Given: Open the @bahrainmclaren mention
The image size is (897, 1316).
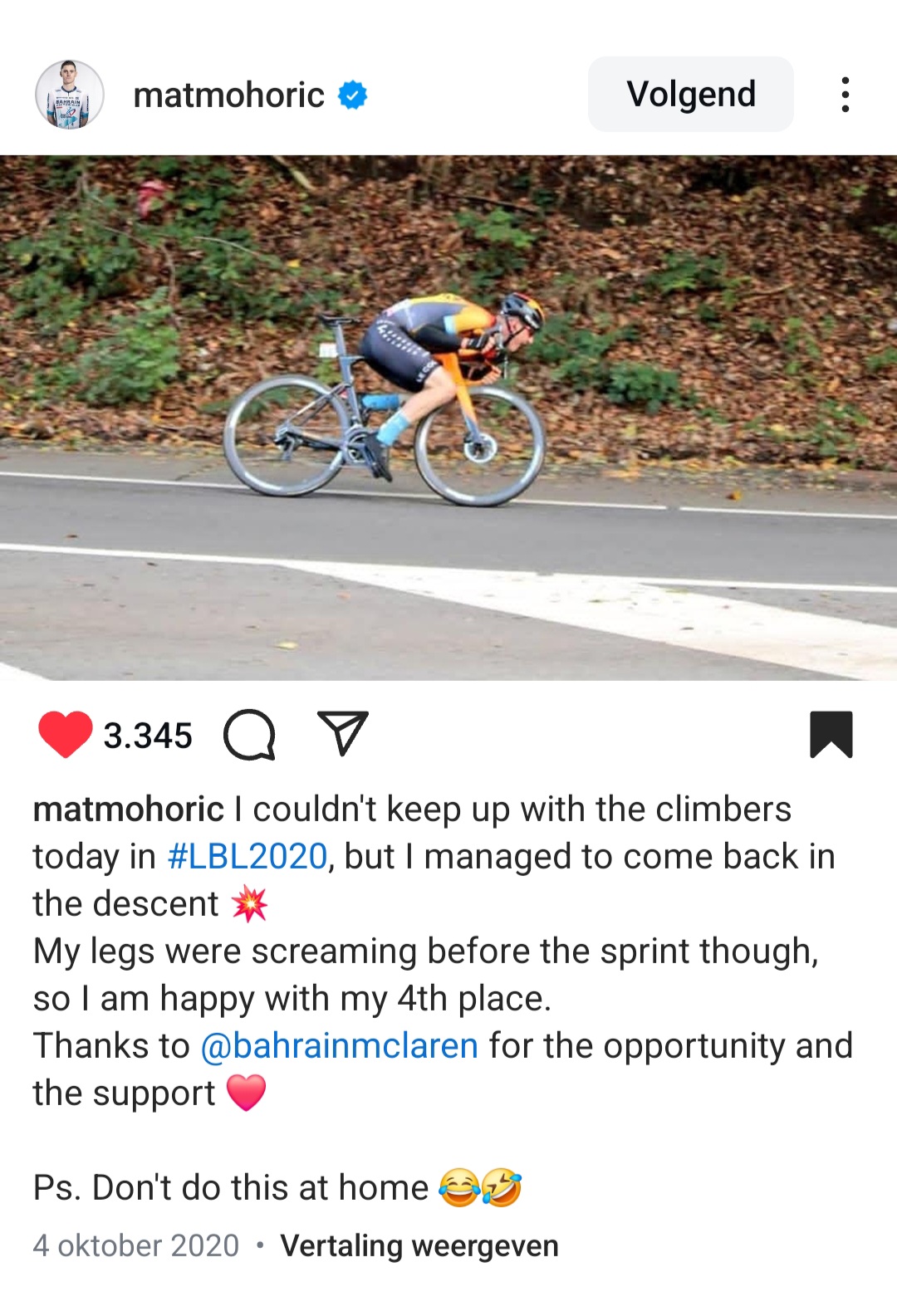Looking at the screenshot, I should (x=339, y=1046).
